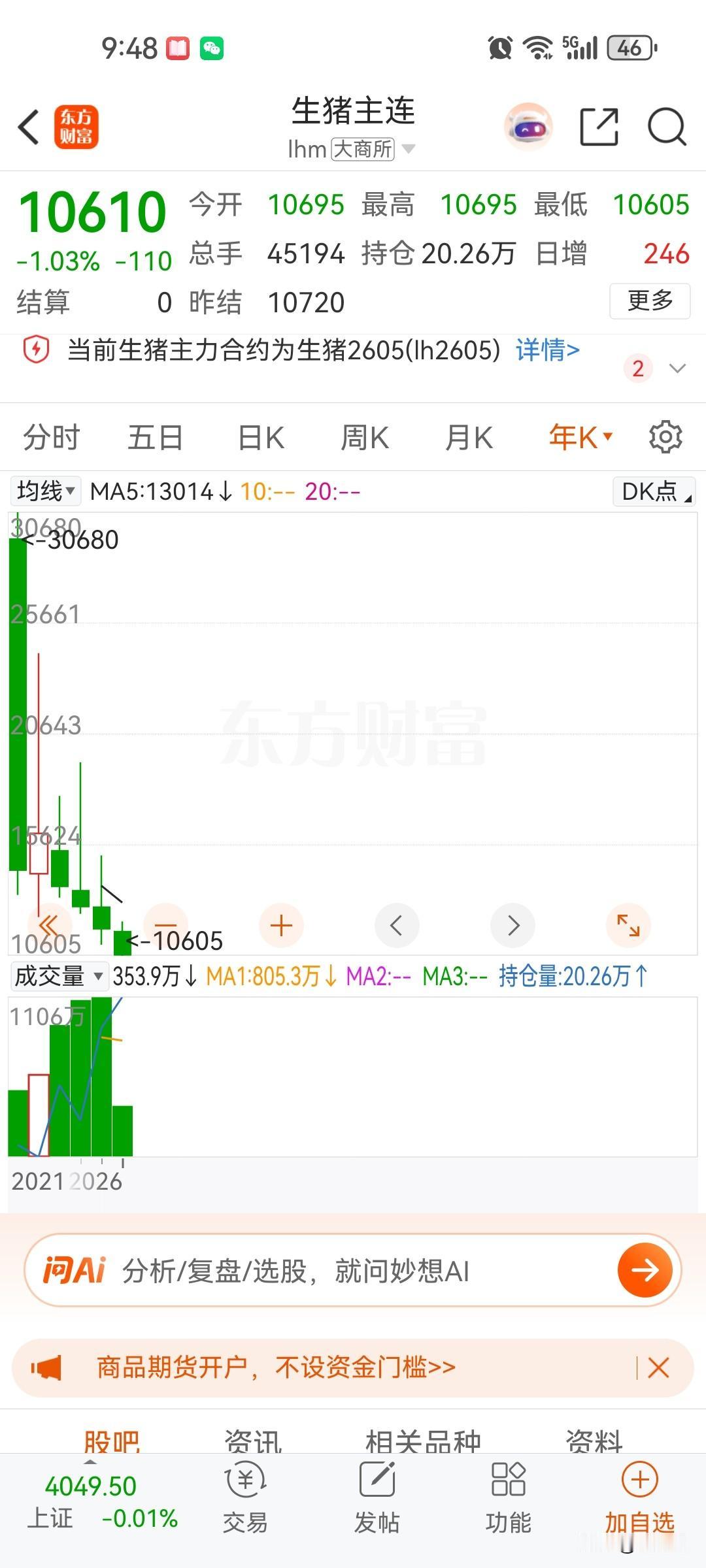Tap the back arrow to exit
Screen dimensions: 706x1568
(29, 127)
